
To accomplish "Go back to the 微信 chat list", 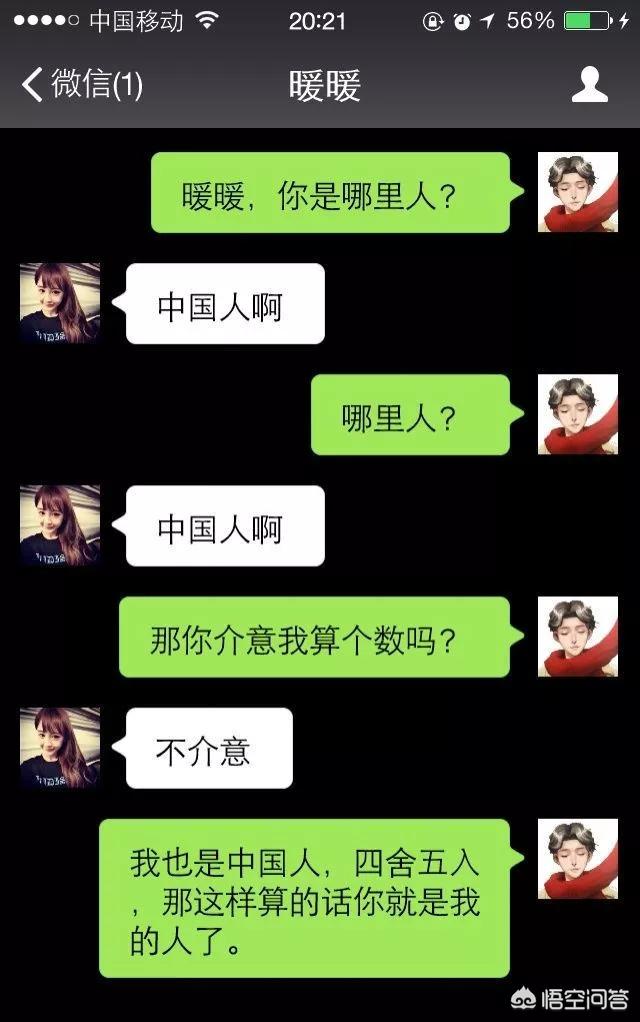I will 82,85.
